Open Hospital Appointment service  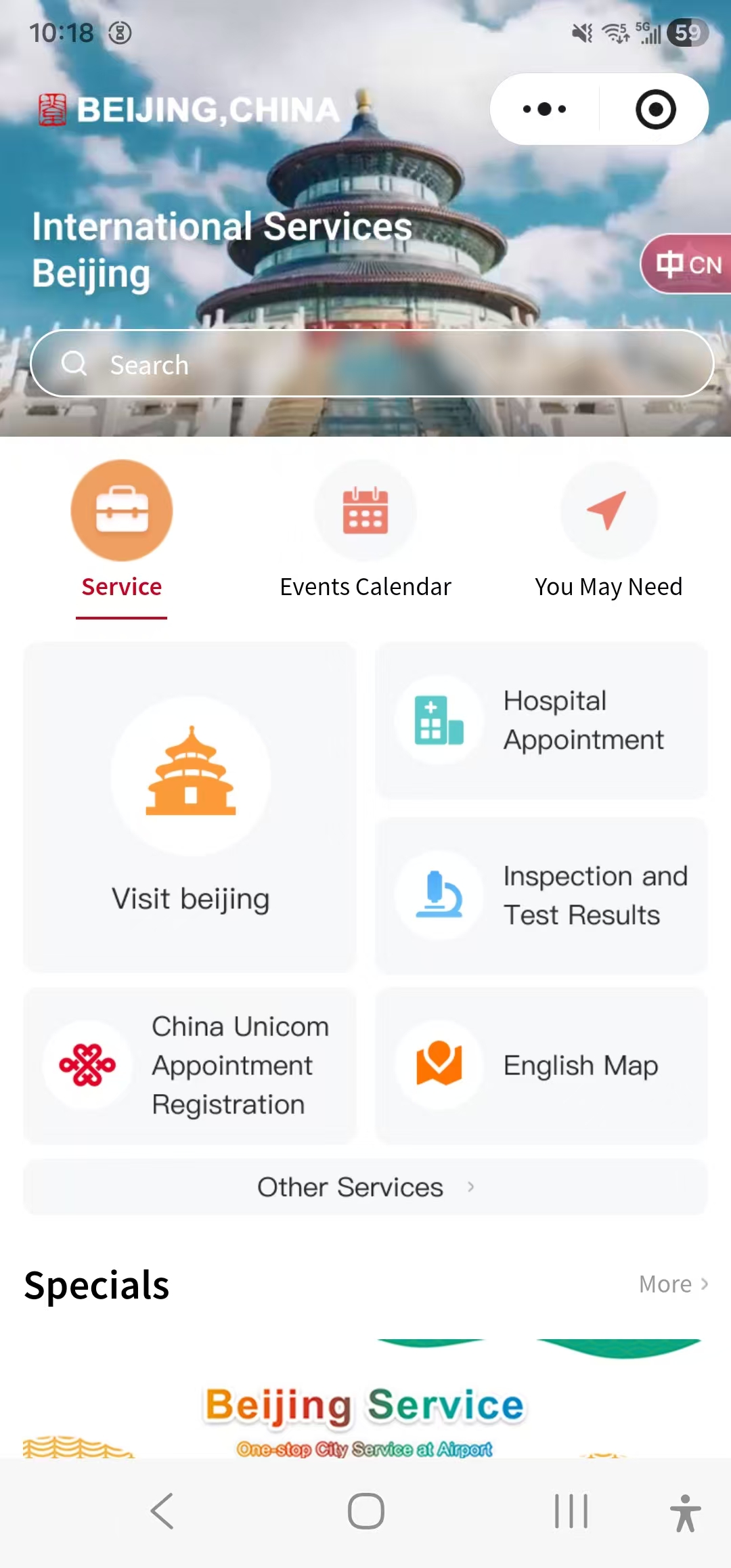coord(541,720)
